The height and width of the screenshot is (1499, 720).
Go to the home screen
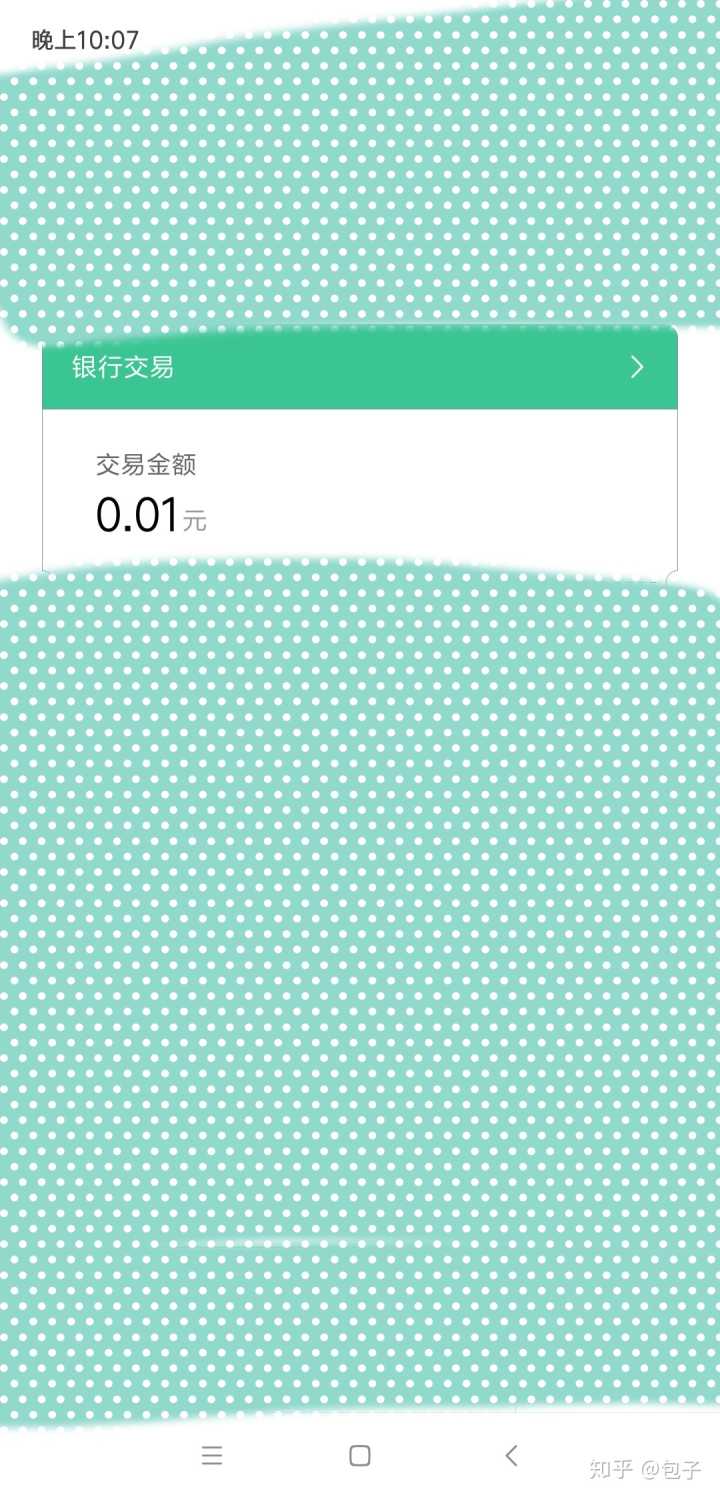click(360, 1455)
